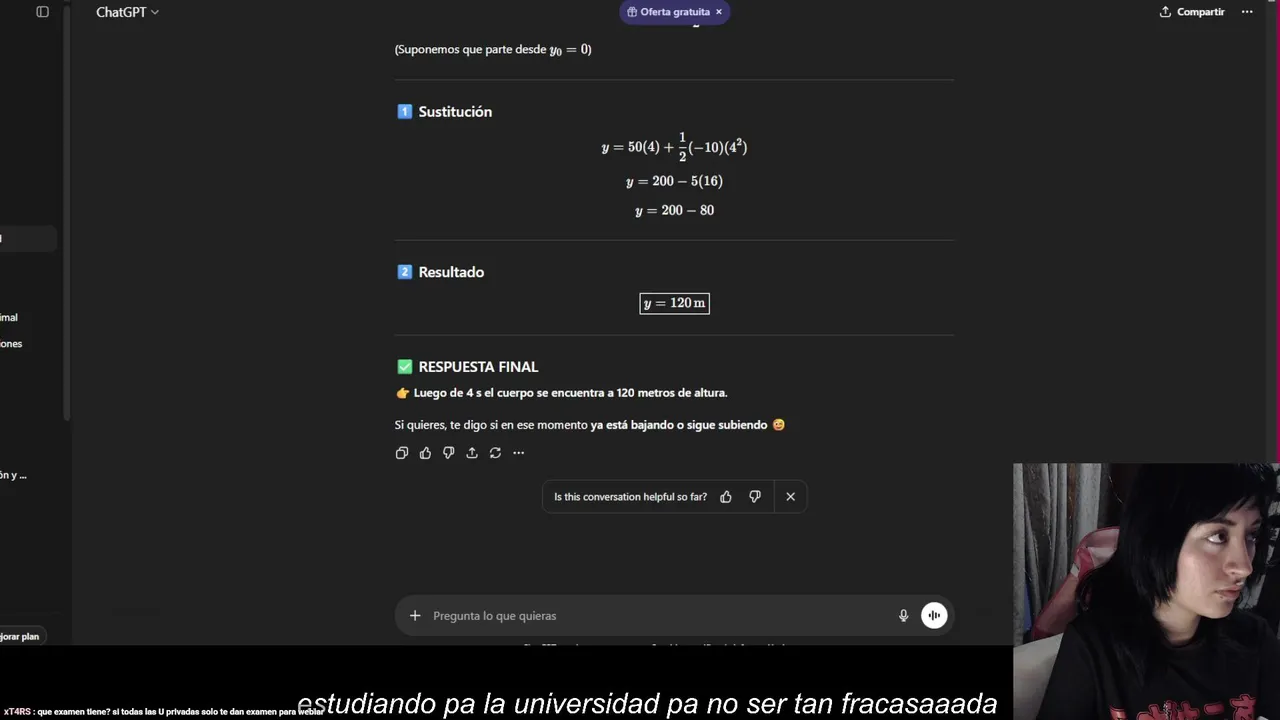The width and height of the screenshot is (1280, 720).
Task: Tap the Compartir share button
Action: coord(1192,12)
